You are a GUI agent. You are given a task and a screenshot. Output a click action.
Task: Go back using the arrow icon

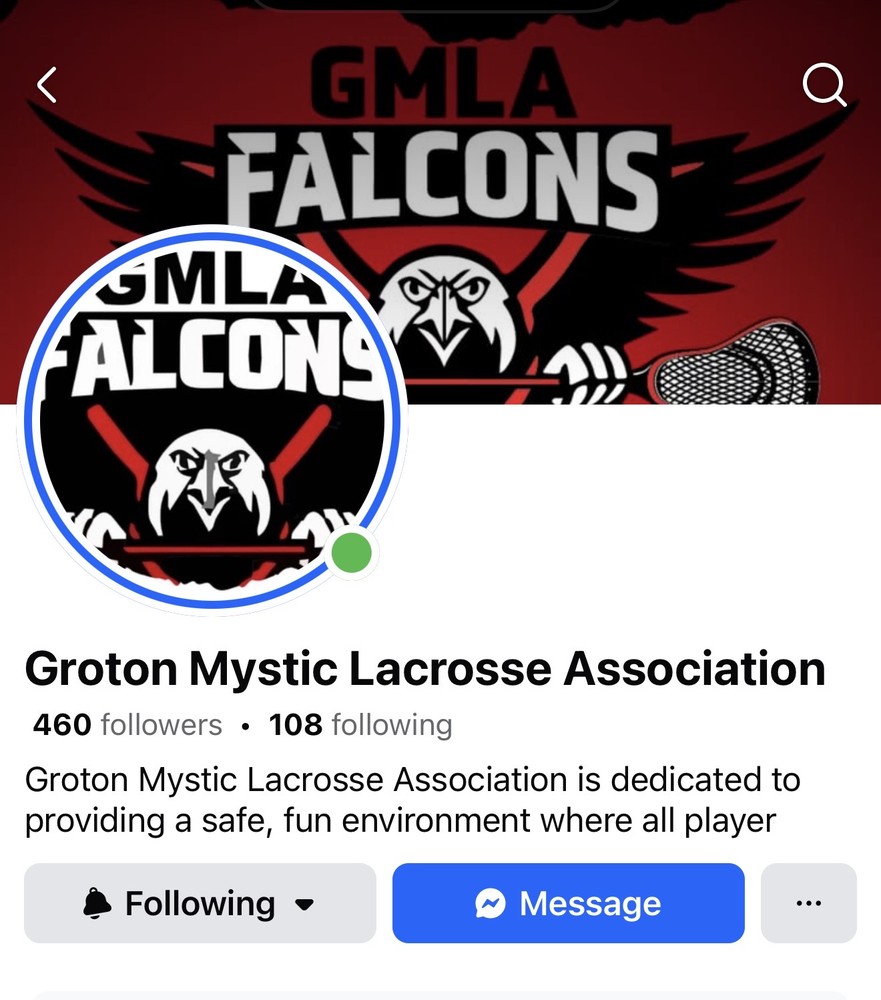coord(47,86)
